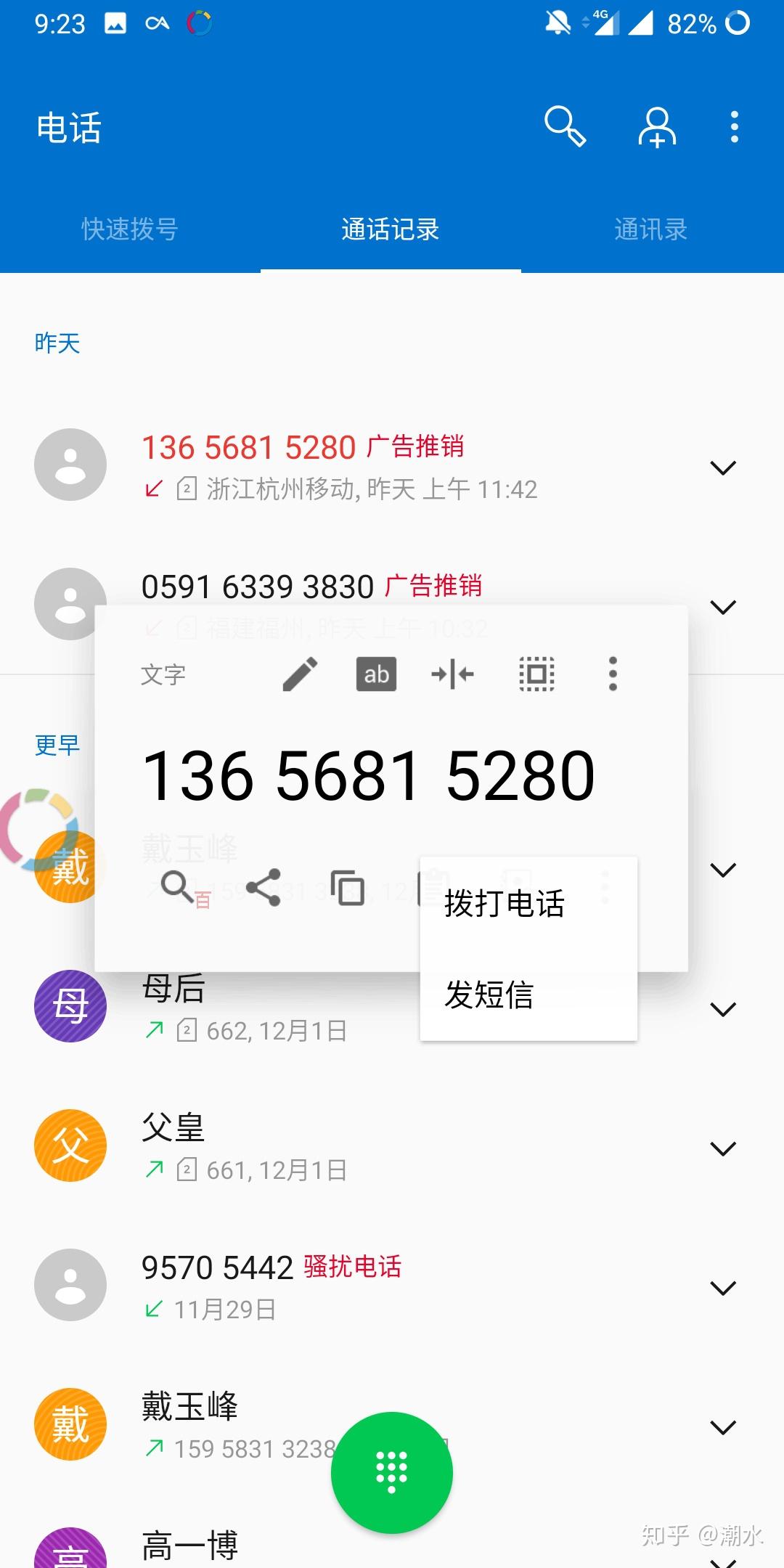Open the popup's three-dot overflow icon

pos(611,674)
